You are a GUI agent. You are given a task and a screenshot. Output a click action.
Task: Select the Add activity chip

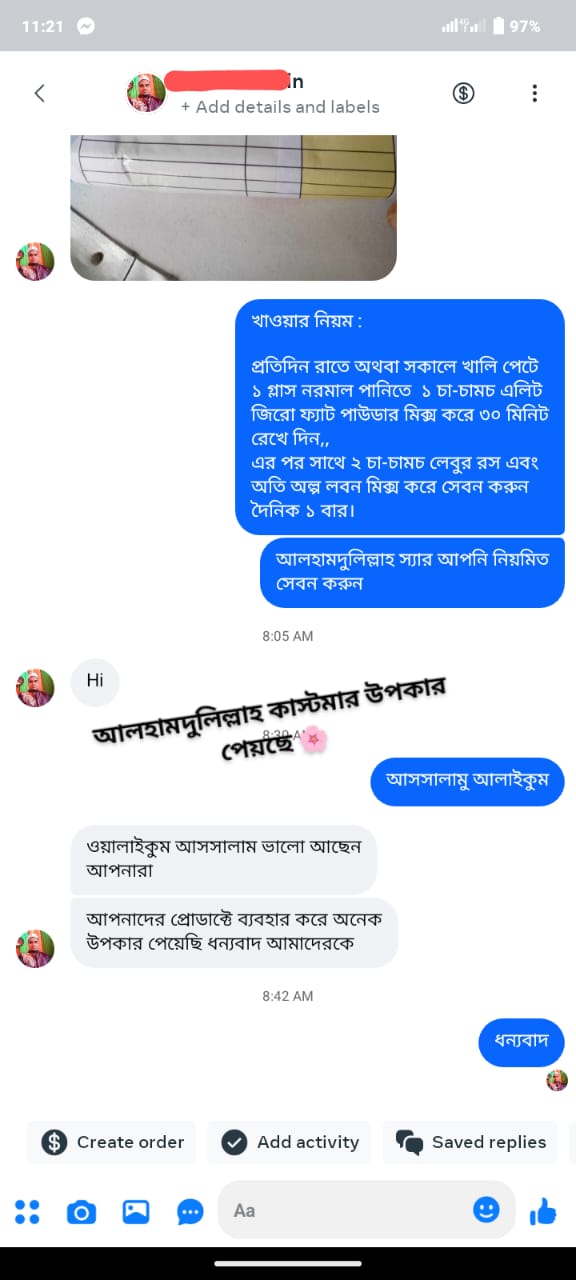[x=289, y=1142]
